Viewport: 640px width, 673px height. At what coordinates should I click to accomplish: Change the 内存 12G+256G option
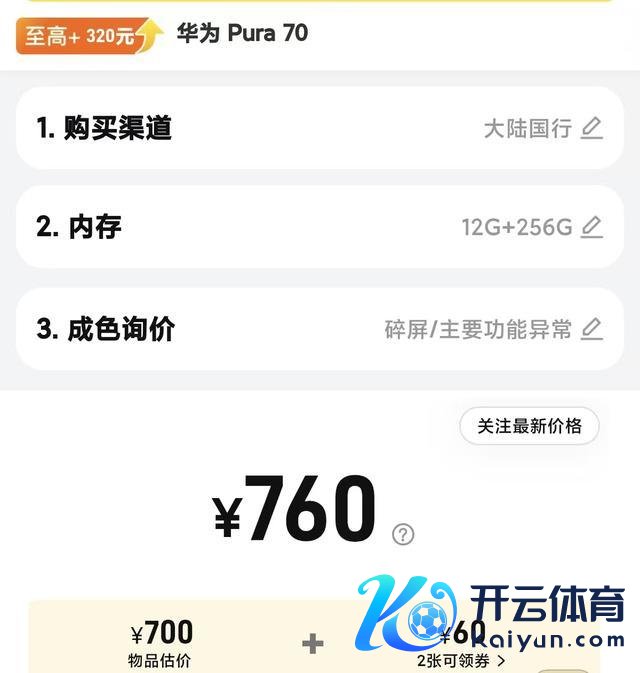(592, 227)
